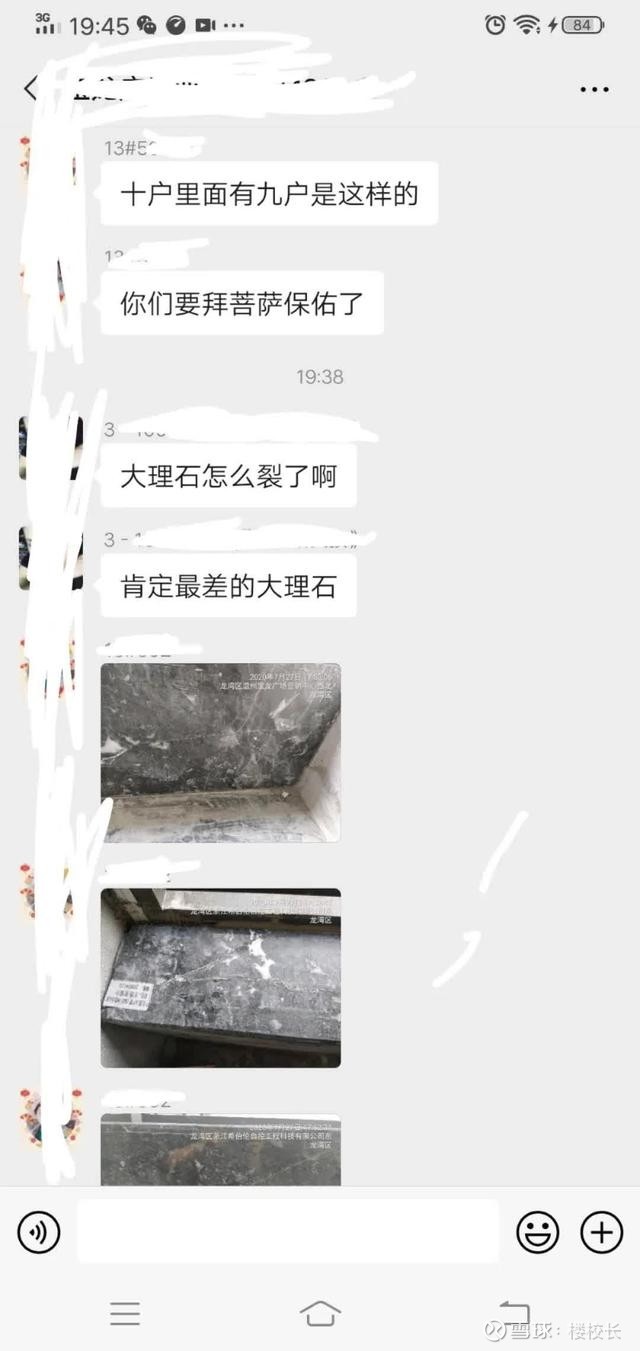
Task: Open the system recent apps menu
Action: pos(125,1313)
